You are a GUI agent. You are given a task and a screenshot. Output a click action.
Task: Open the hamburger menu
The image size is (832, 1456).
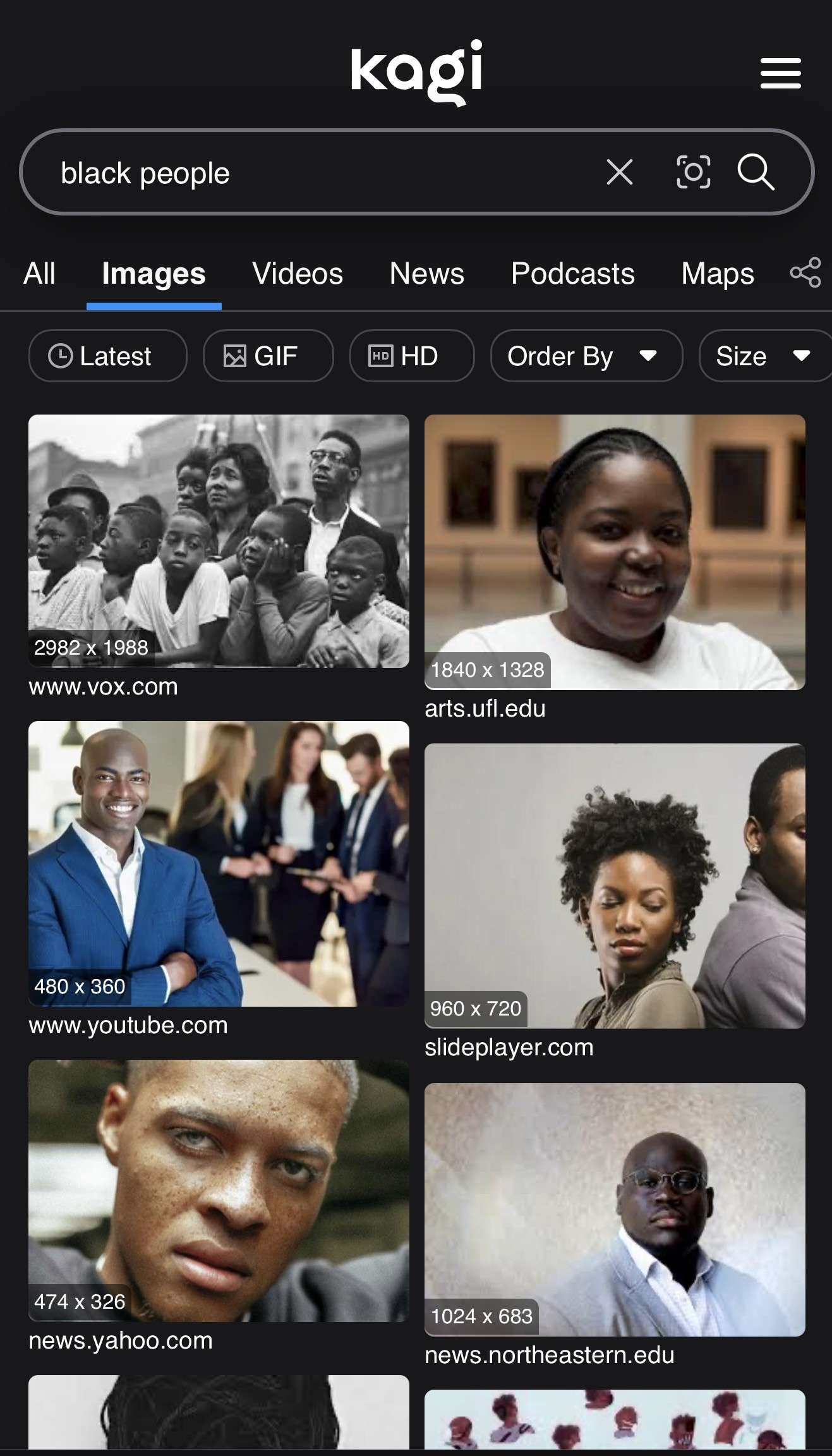(780, 73)
